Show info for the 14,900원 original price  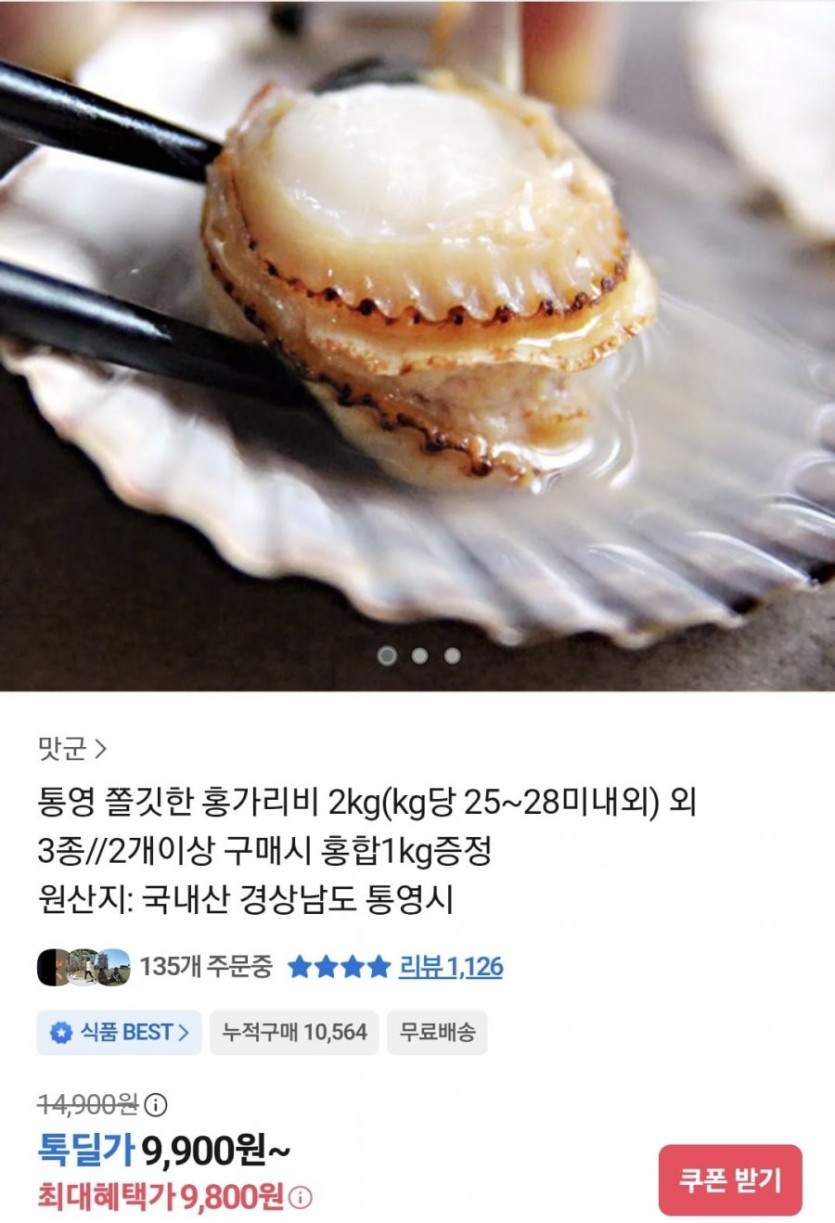[156, 1105]
